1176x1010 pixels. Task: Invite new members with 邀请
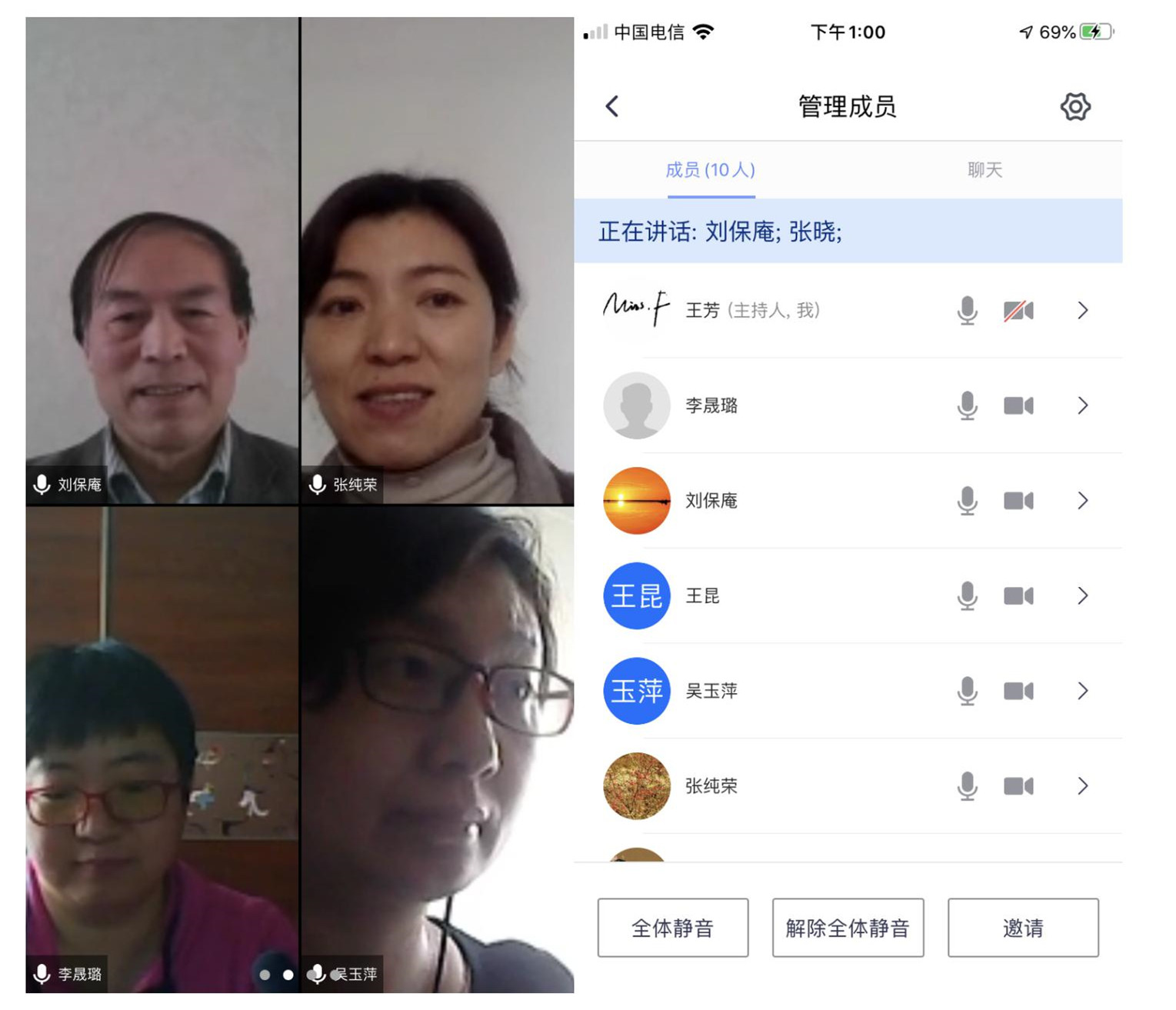click(1023, 928)
